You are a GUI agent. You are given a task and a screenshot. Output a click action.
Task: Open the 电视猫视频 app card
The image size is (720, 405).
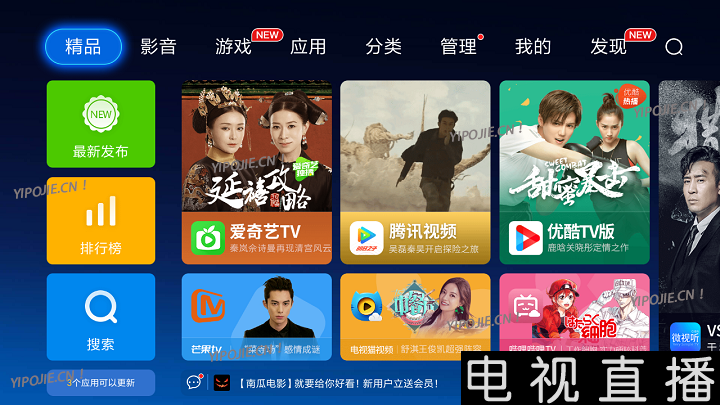[415, 316]
